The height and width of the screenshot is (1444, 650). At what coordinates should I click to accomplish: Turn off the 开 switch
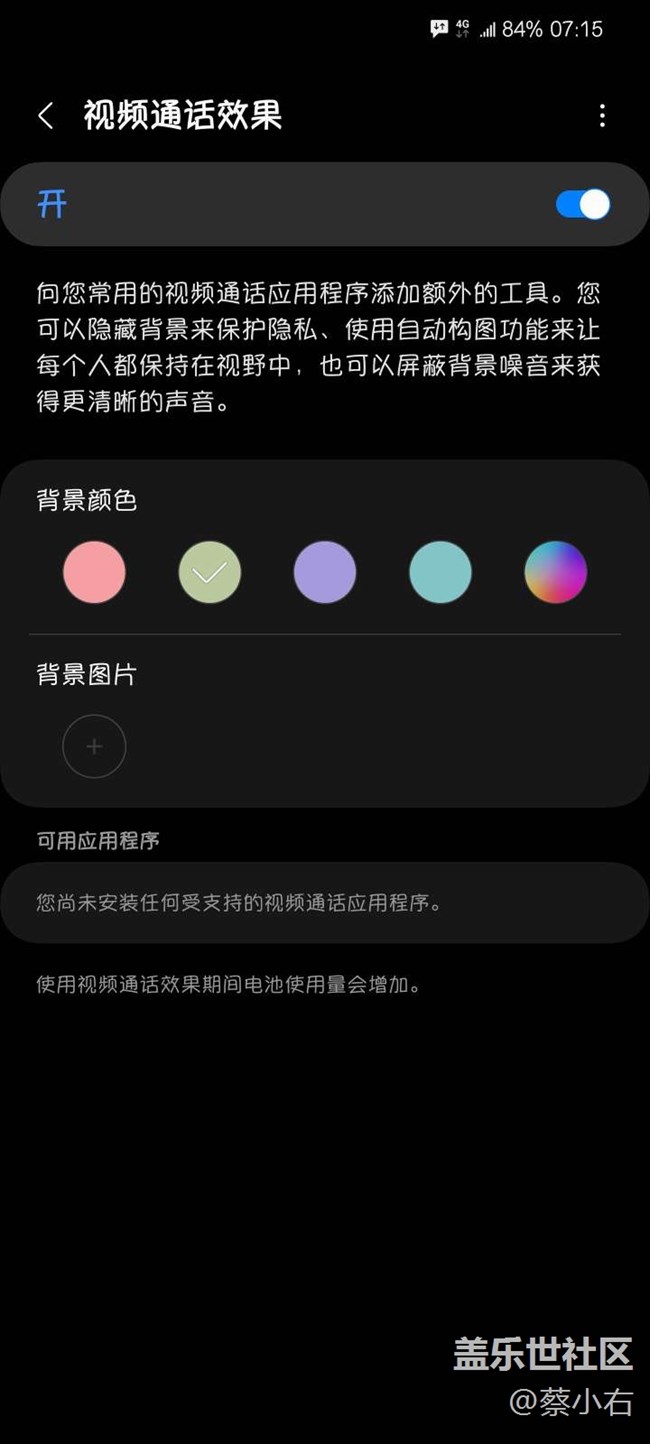[x=583, y=205]
